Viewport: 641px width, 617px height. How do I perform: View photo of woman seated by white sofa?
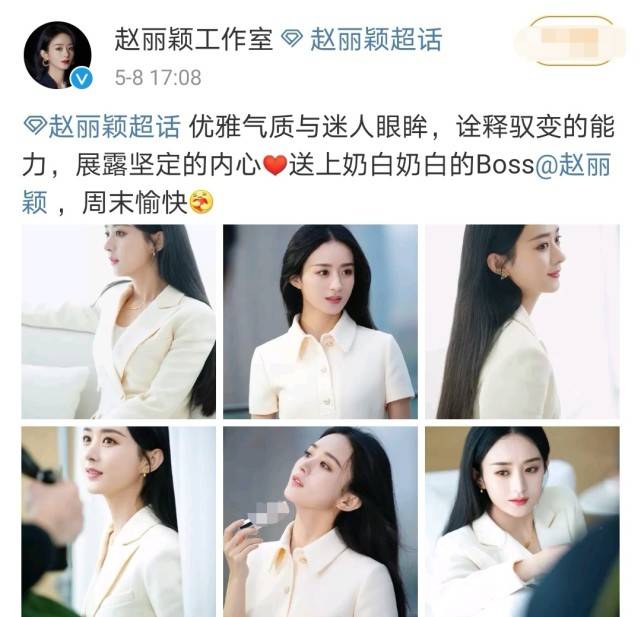119,320
